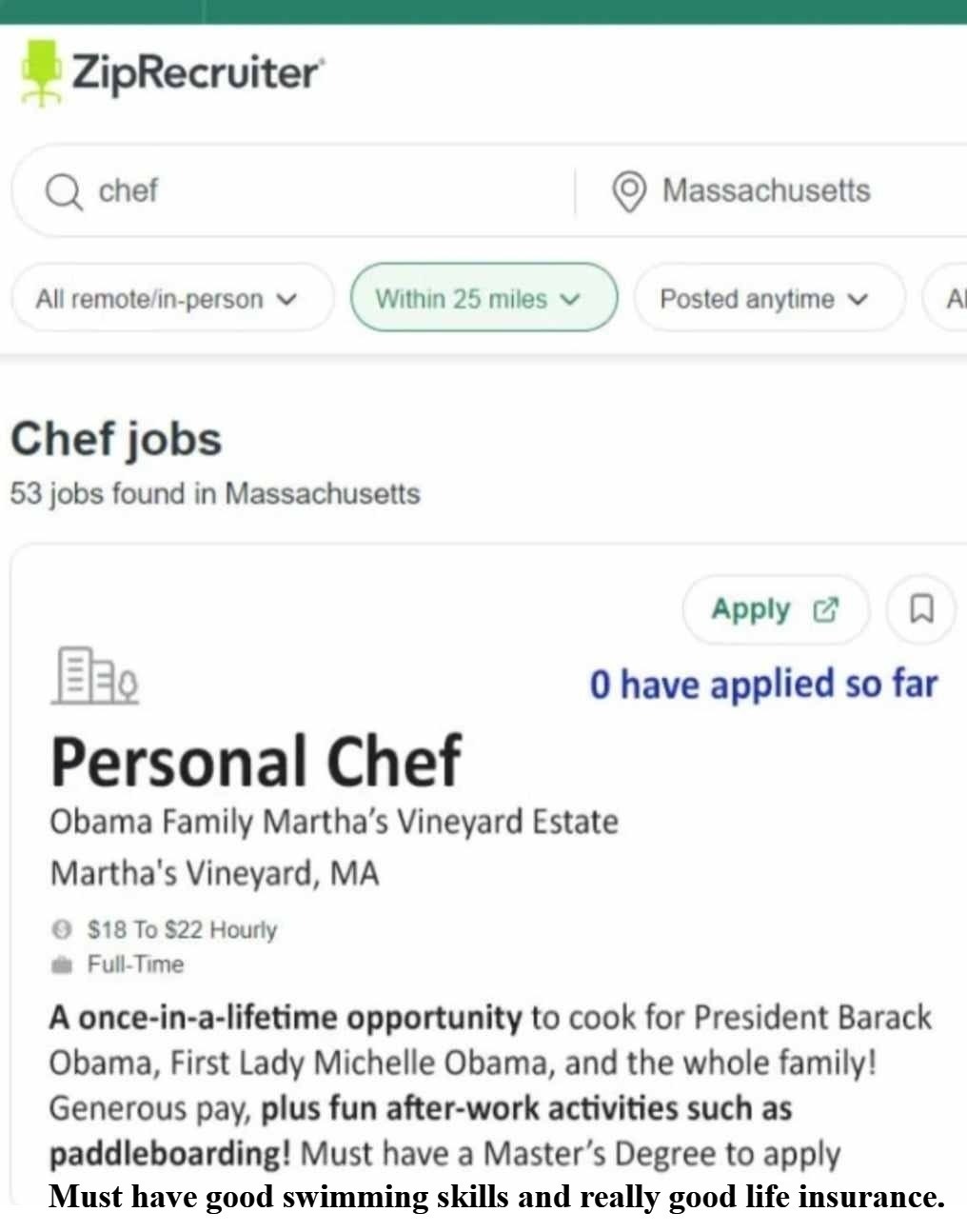Click the salary dollar icon near $18 To $22
The width and height of the screenshot is (967, 1232).
coord(61,929)
